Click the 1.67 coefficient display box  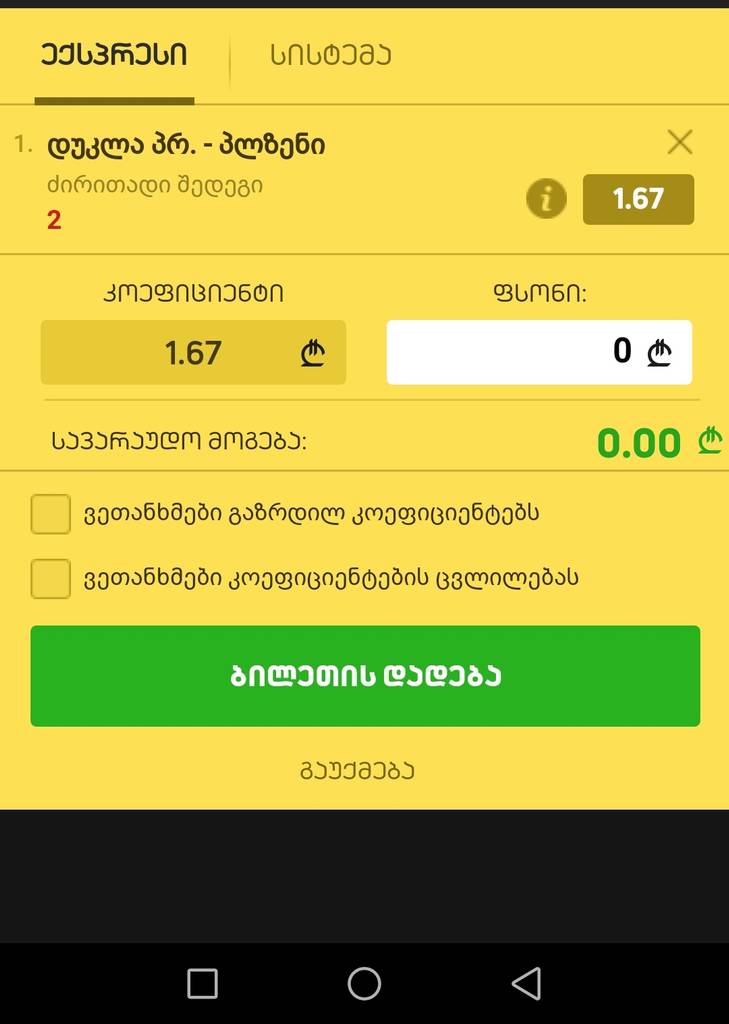pyautogui.click(x=194, y=352)
